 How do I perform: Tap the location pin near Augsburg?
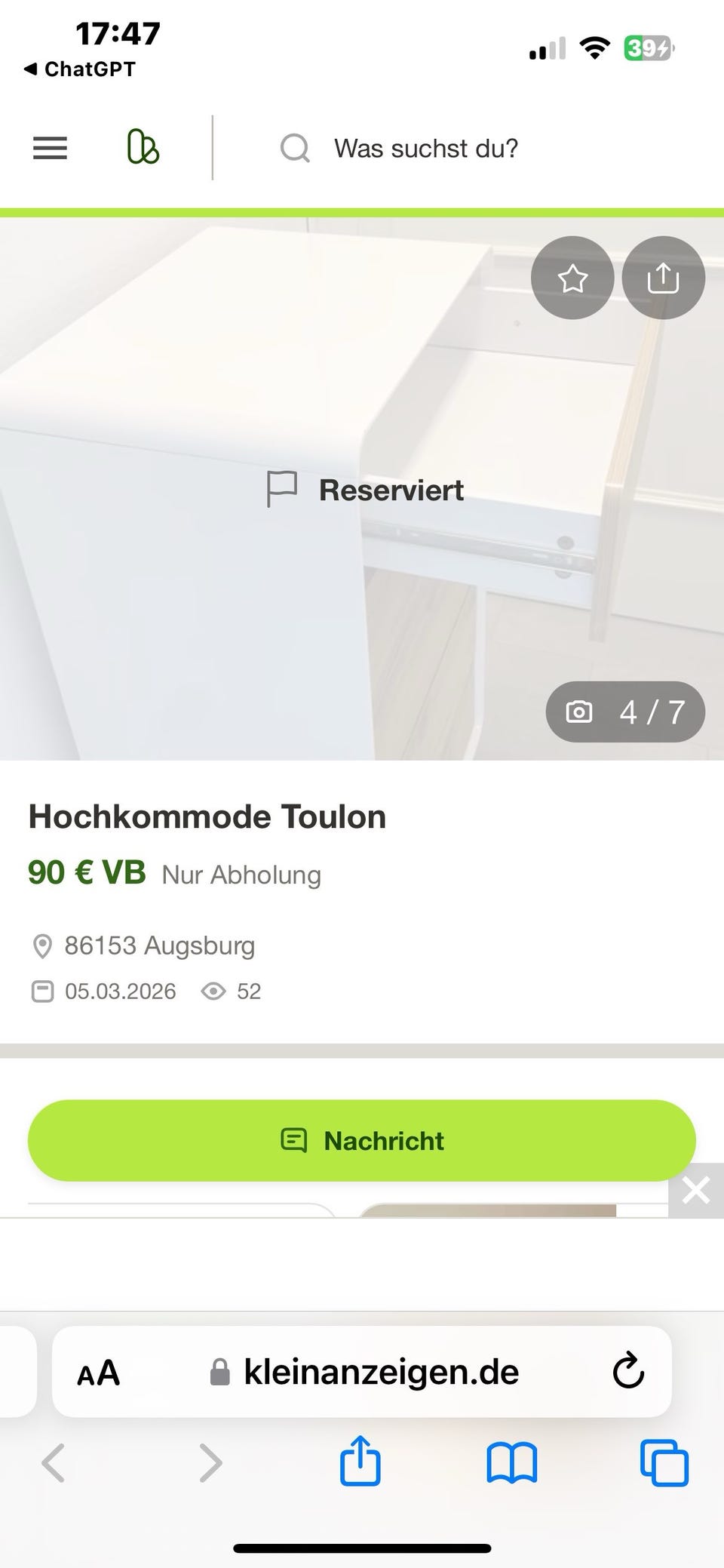point(41,945)
